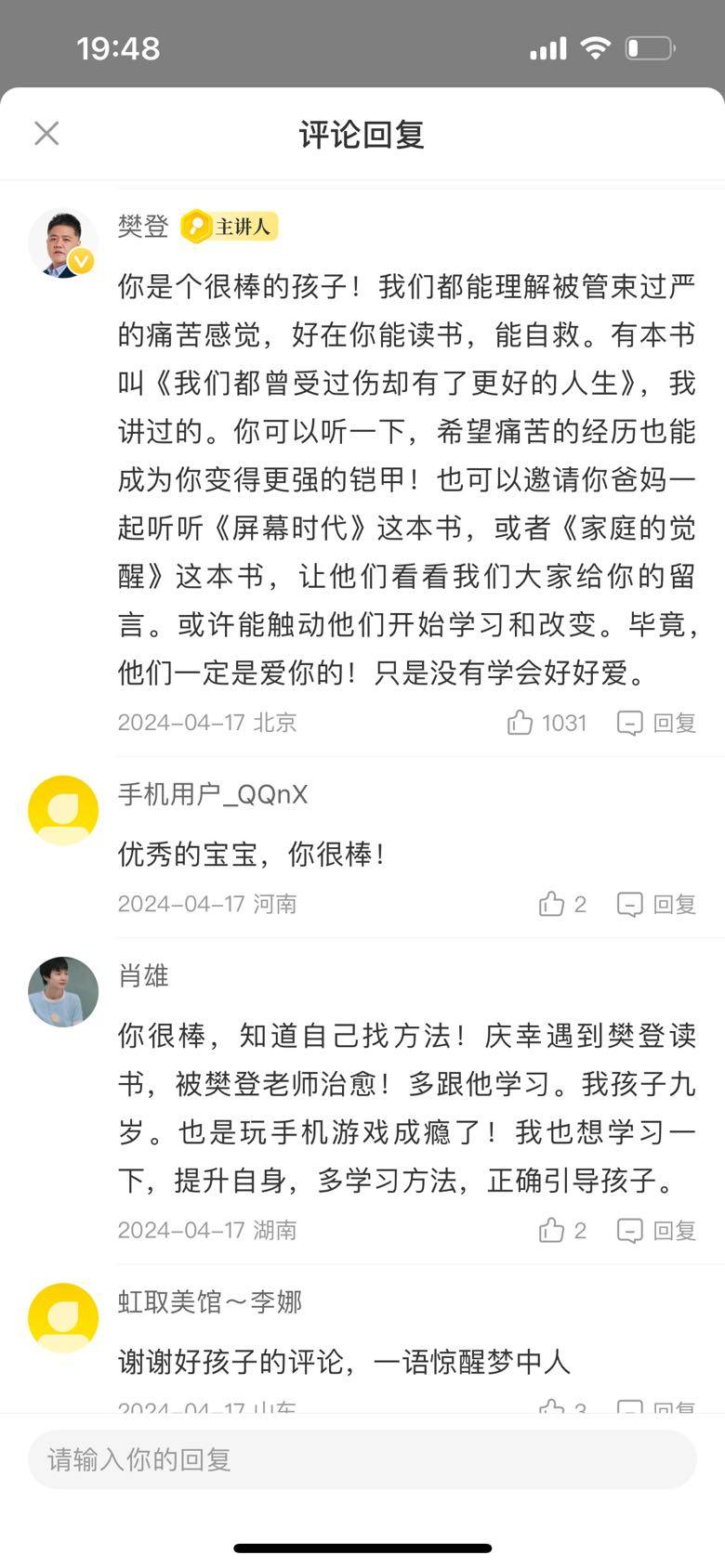Open 肖雄's profile picture
The width and height of the screenshot is (725, 1568).
tap(63, 991)
